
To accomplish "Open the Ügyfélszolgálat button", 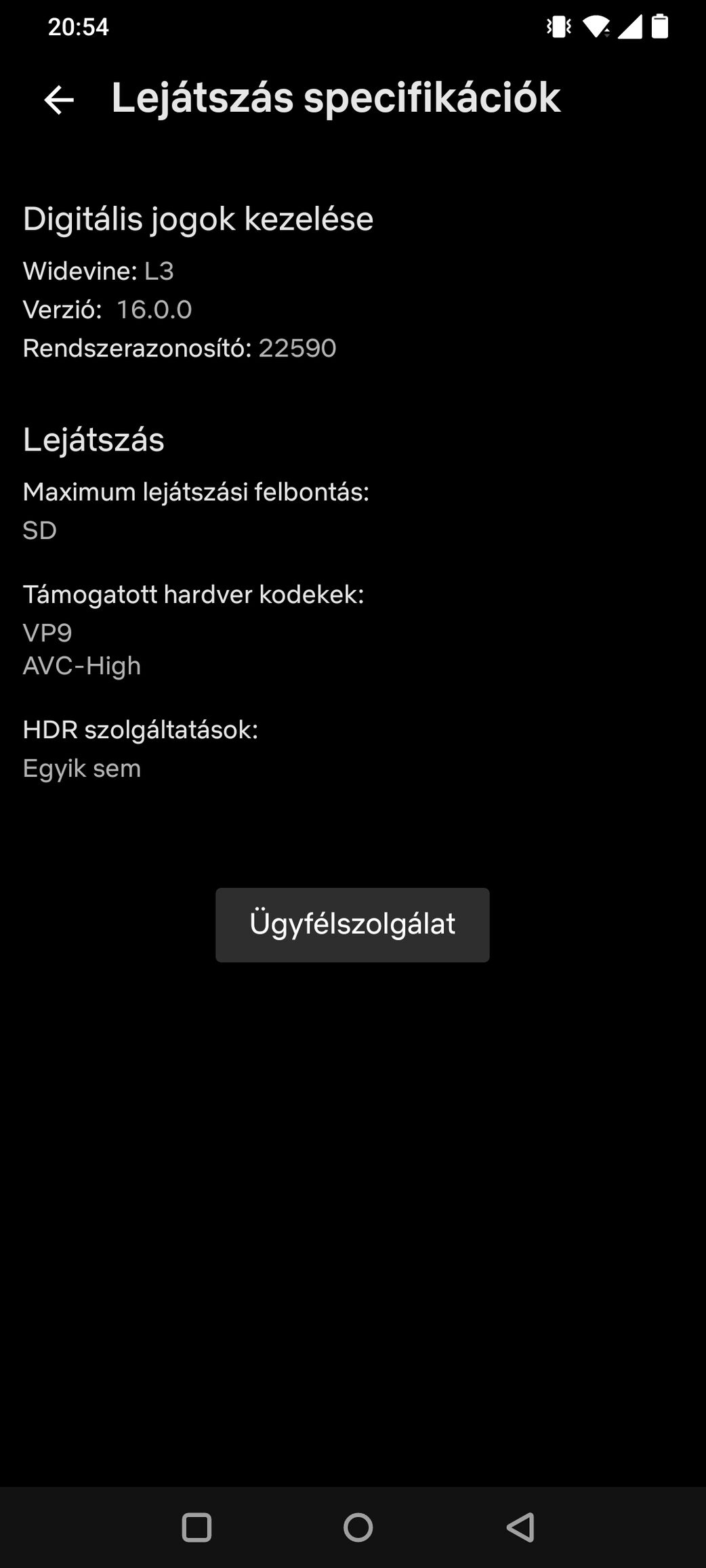I will [x=352, y=925].
